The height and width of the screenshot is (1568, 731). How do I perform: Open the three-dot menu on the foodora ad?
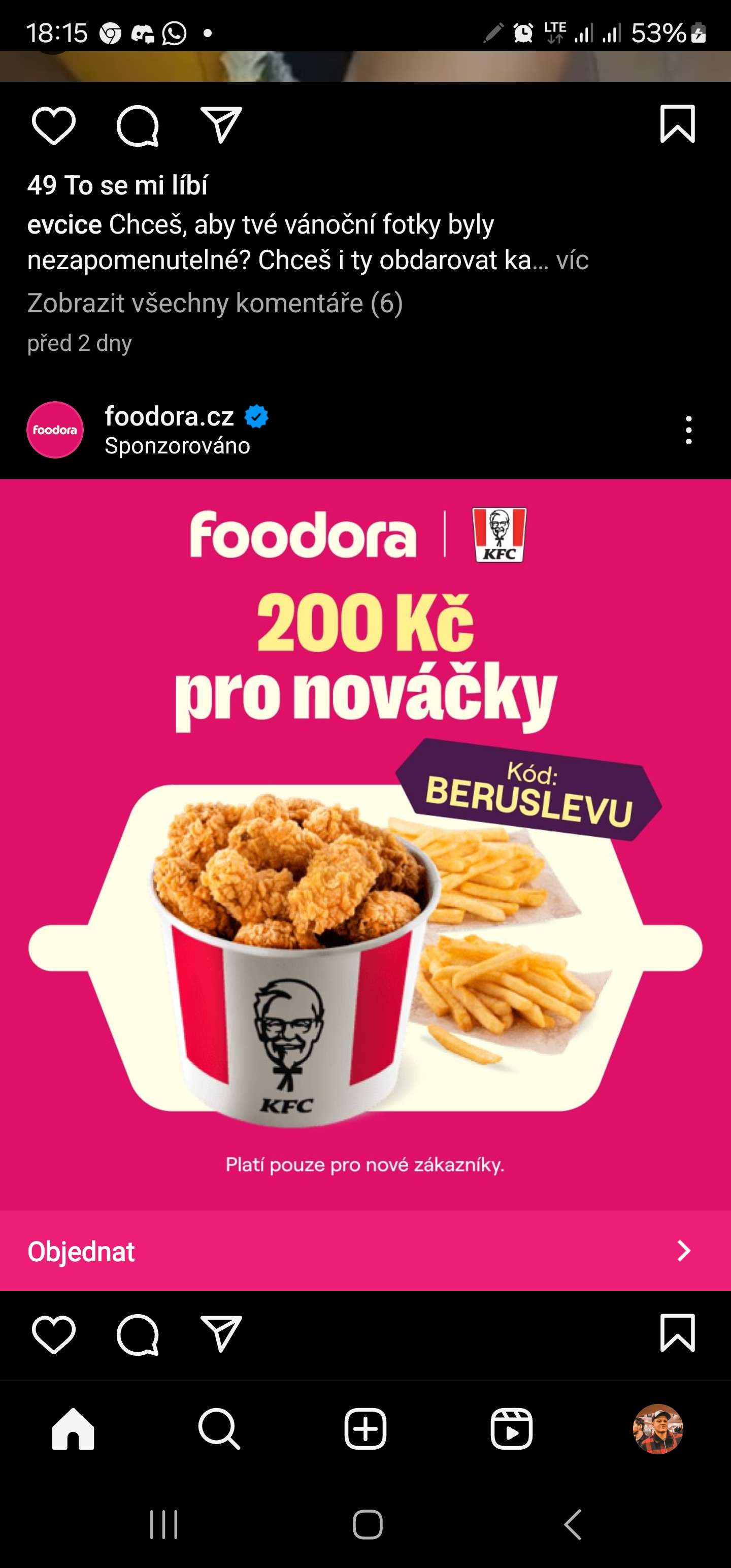(x=688, y=431)
